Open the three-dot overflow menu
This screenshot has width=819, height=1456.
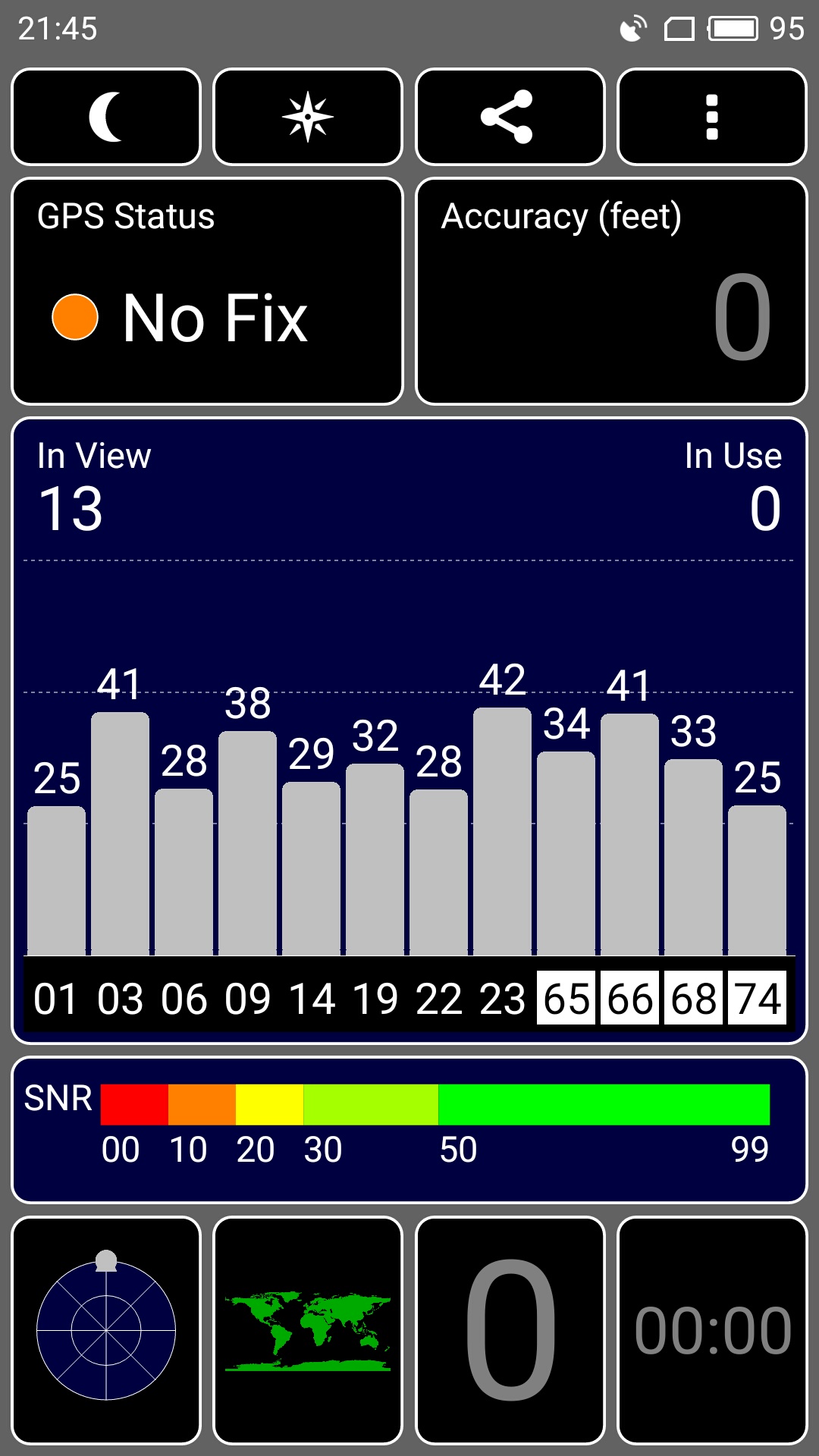pos(712,117)
